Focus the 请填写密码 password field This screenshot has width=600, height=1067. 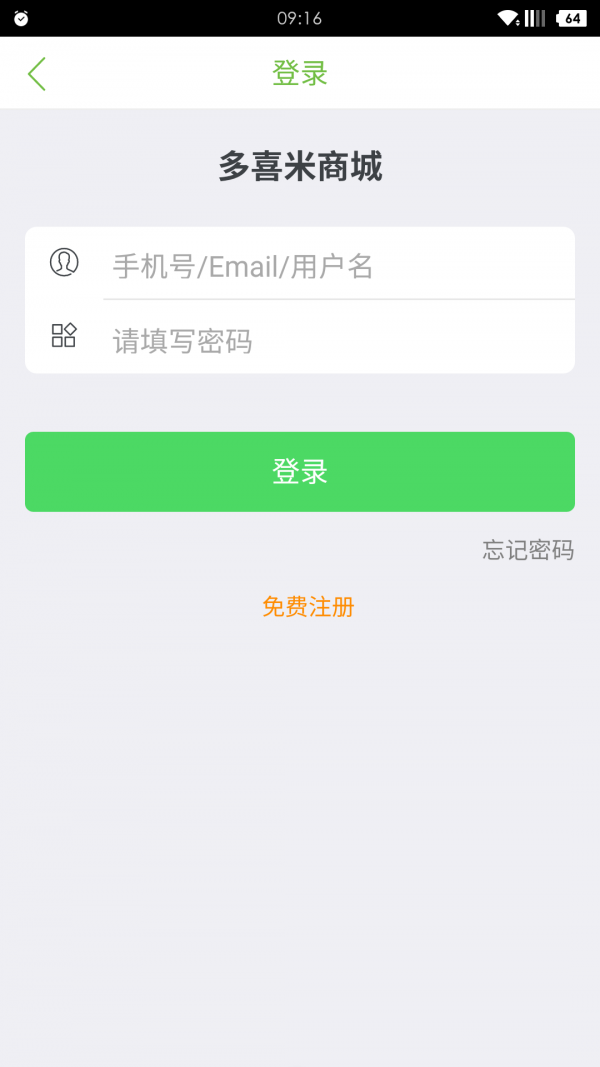pos(339,340)
